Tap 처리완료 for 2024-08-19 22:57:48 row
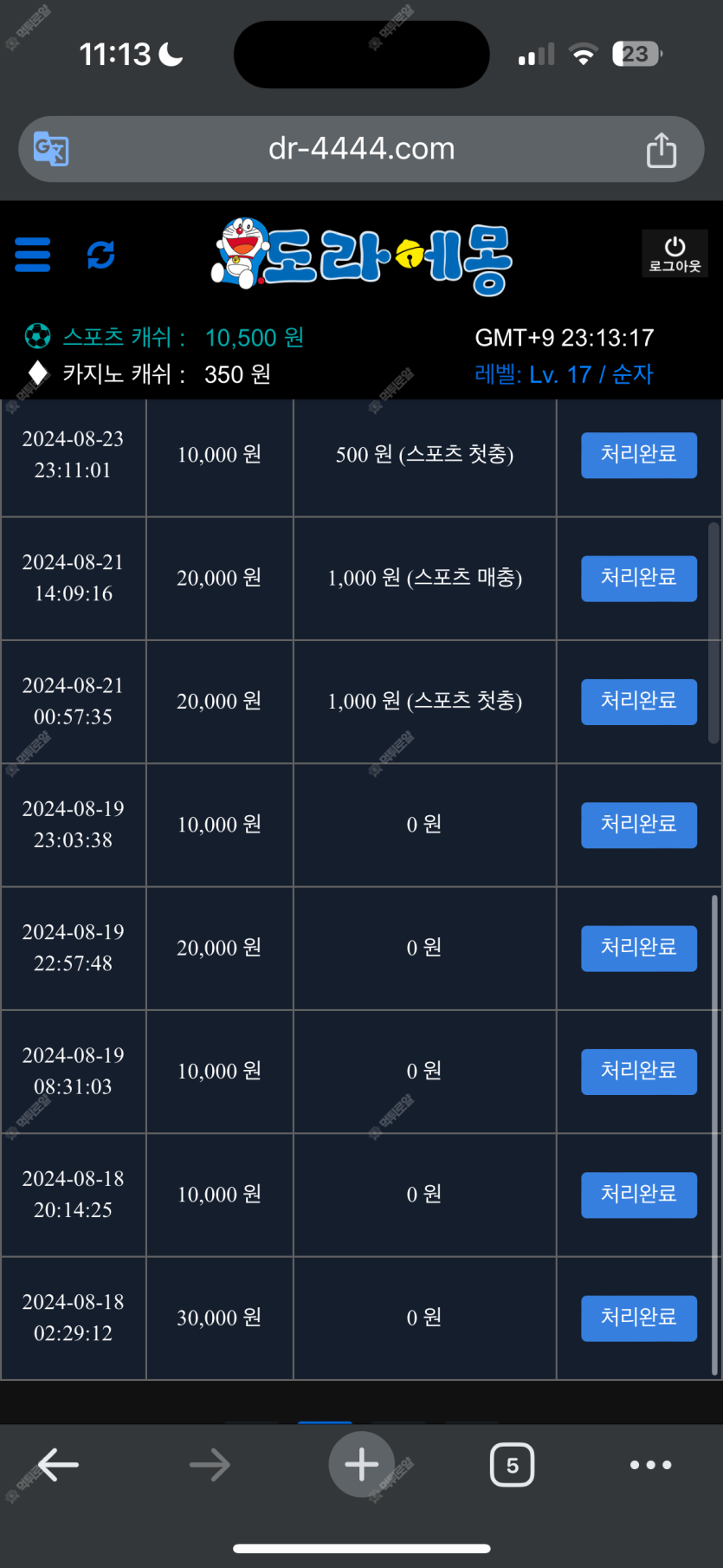The height and width of the screenshot is (1568, 723). (639, 948)
